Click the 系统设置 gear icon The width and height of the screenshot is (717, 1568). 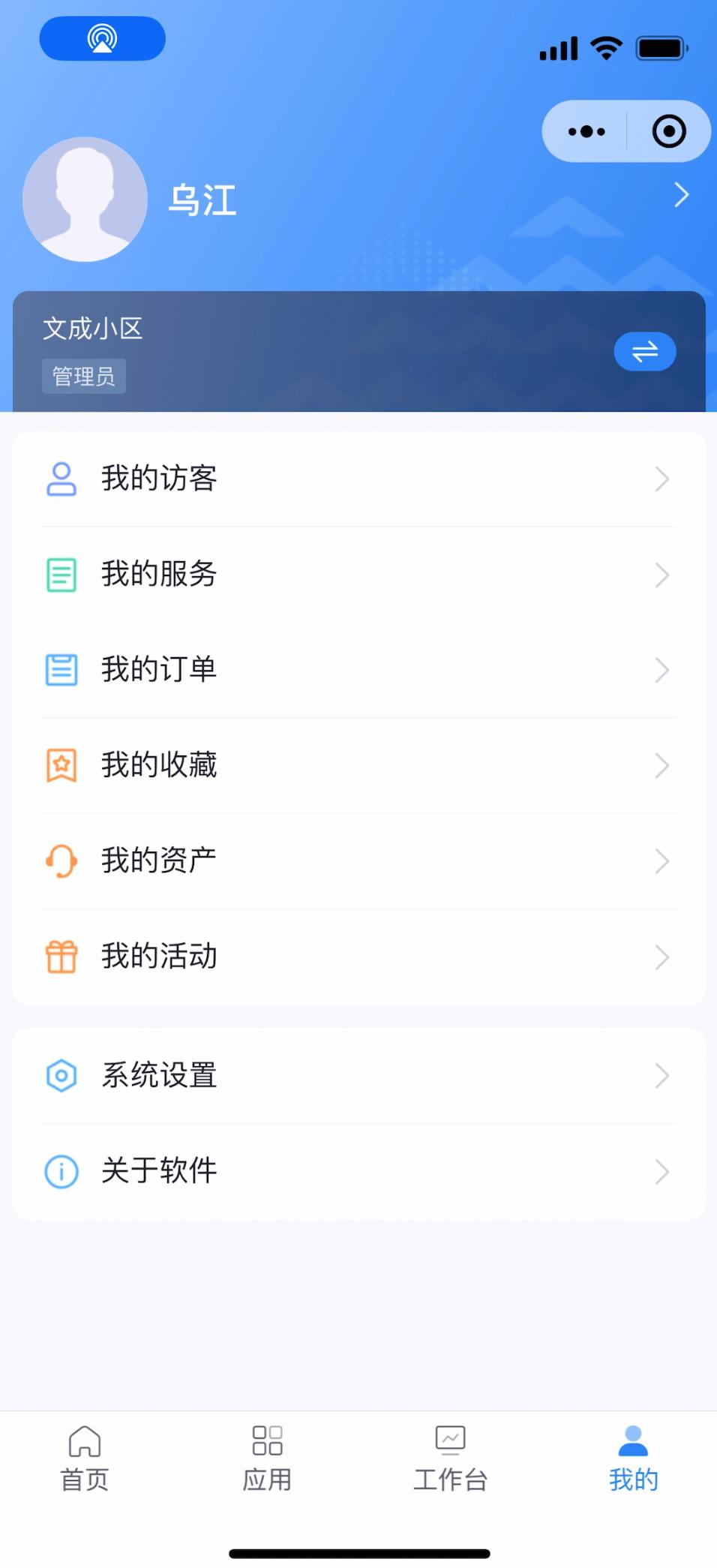61,1075
